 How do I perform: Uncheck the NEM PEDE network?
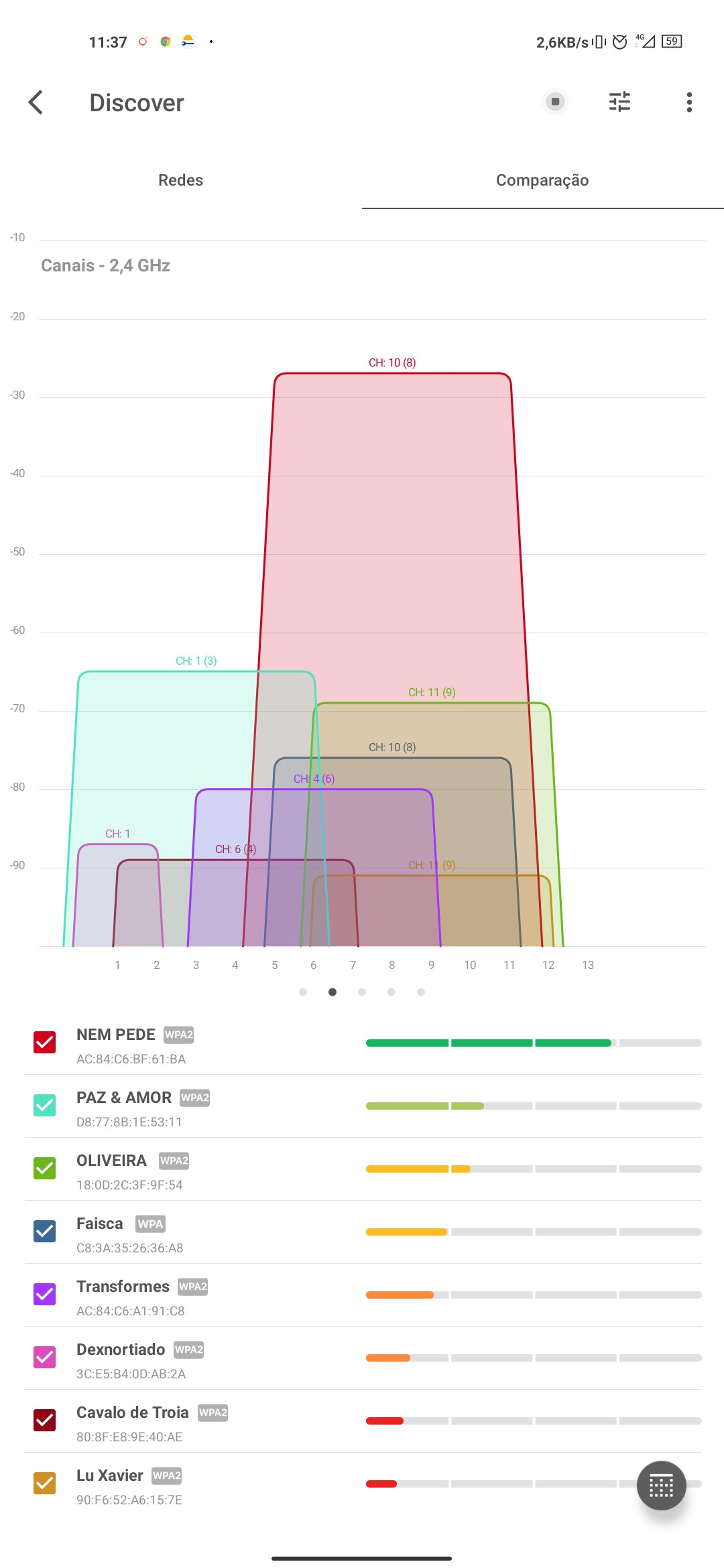point(45,1042)
